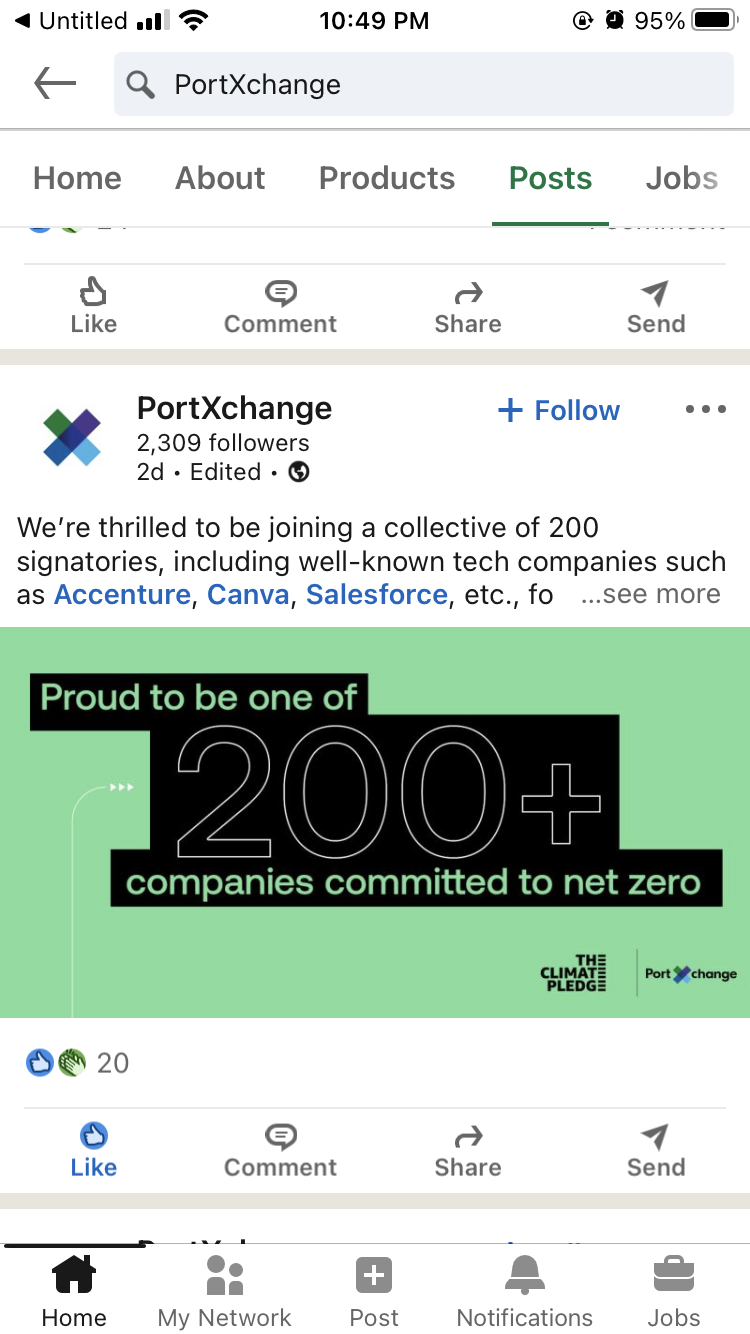Open the Canva mention link
The width and height of the screenshot is (750, 1334).
(248, 594)
